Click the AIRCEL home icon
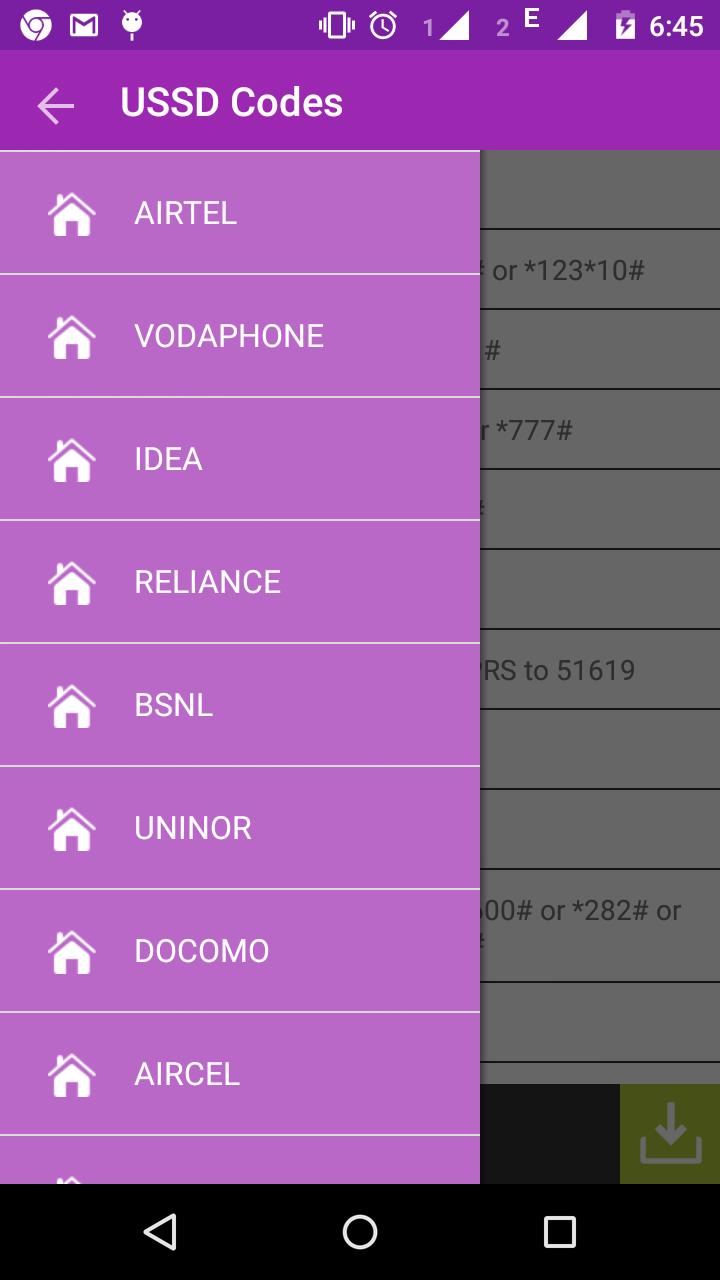This screenshot has height=1280, width=720. (70, 1074)
